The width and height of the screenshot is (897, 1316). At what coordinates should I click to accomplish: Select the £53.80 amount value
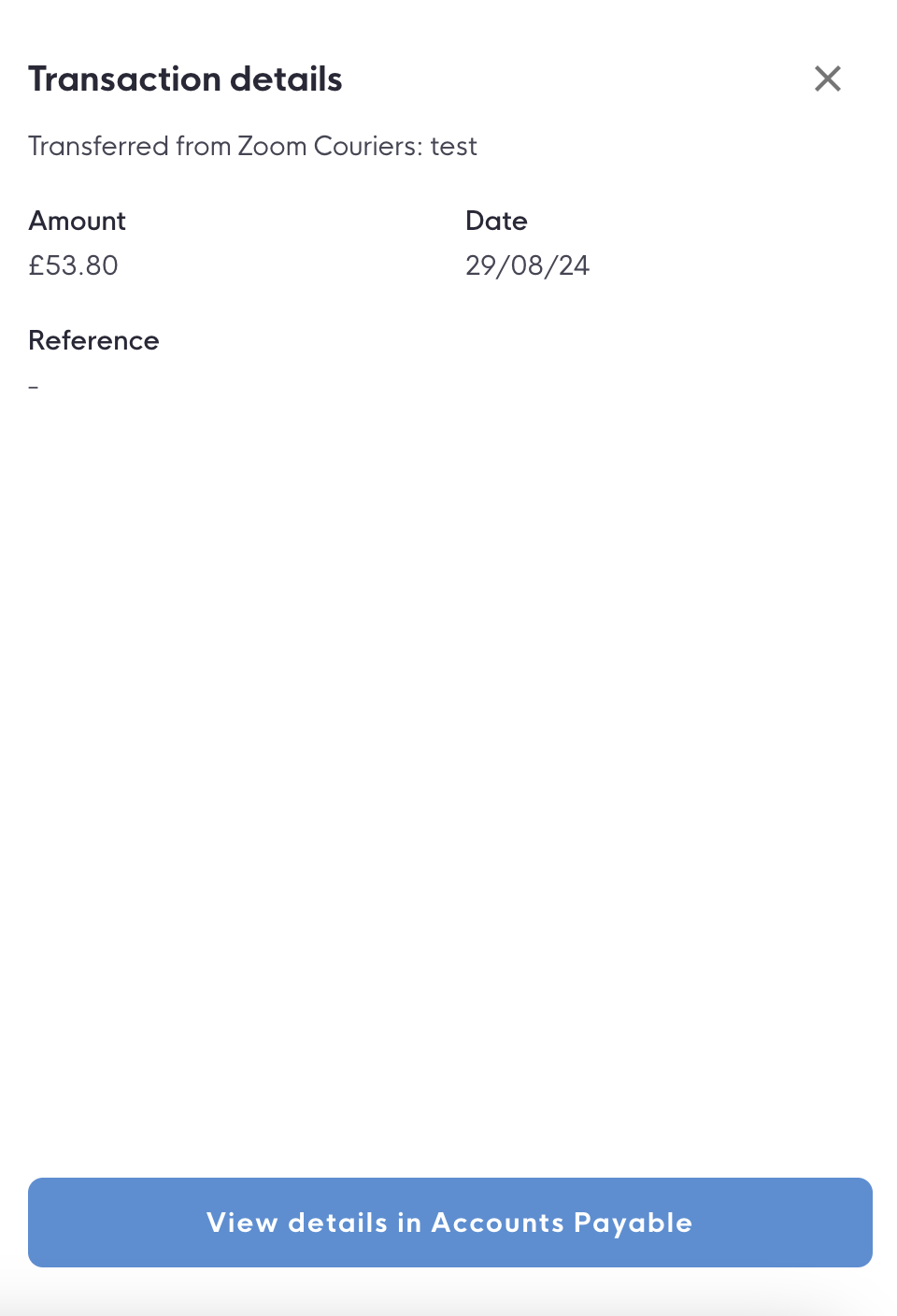click(x=74, y=265)
